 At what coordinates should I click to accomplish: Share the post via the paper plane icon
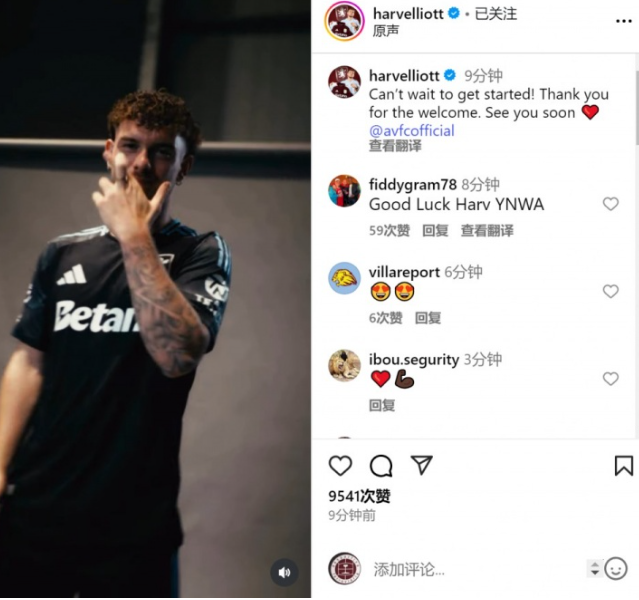point(422,466)
